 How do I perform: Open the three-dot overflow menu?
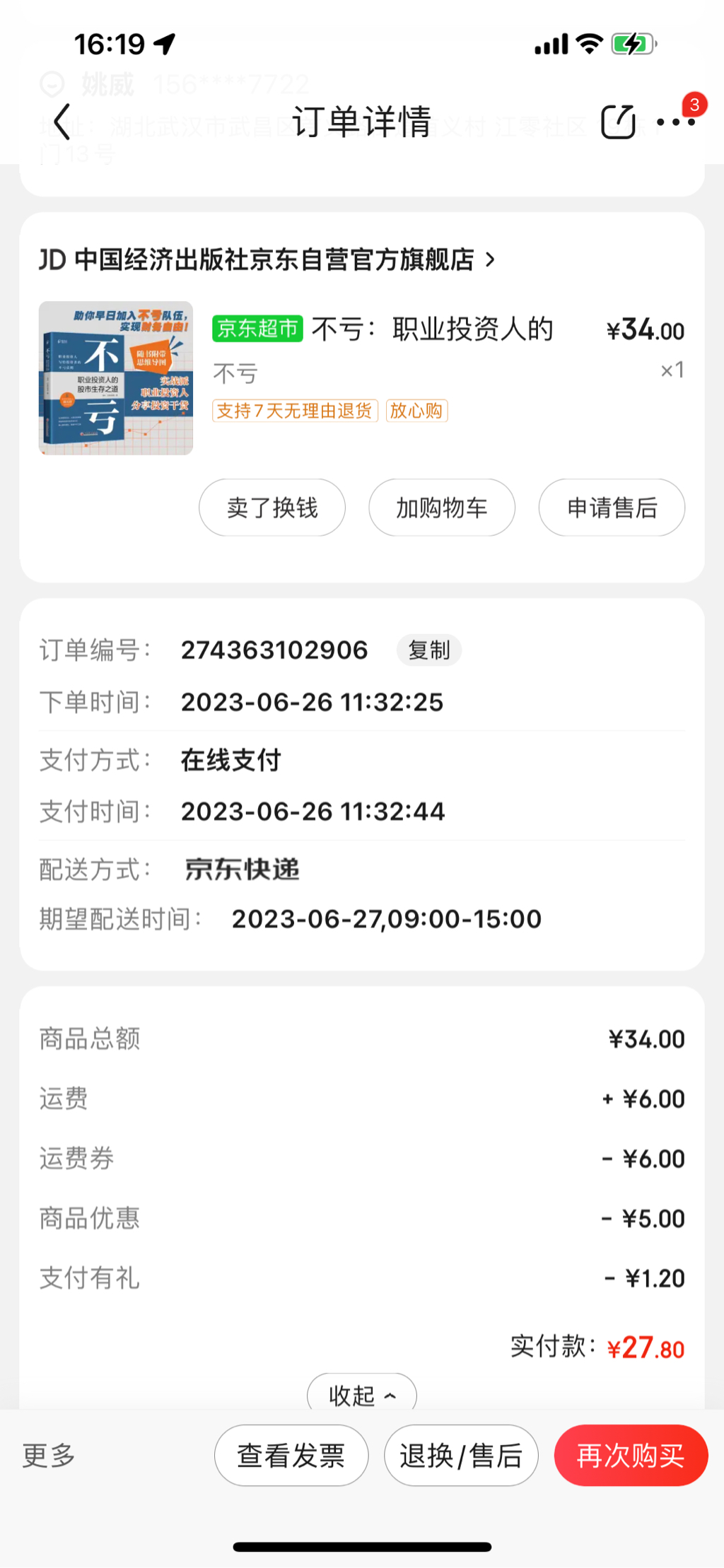(x=675, y=122)
